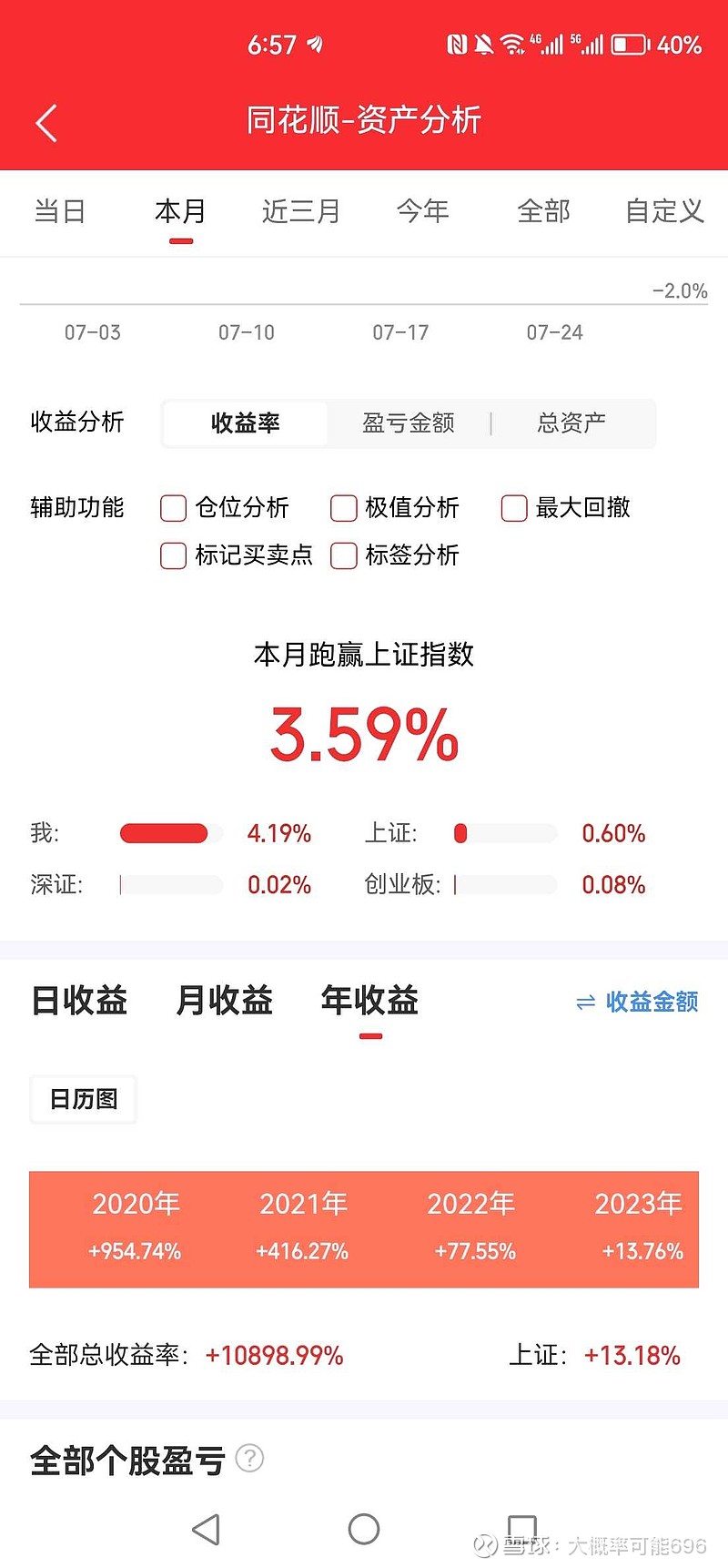
Task: Go back from 同花顺-资产分析 page
Action: 46,123
